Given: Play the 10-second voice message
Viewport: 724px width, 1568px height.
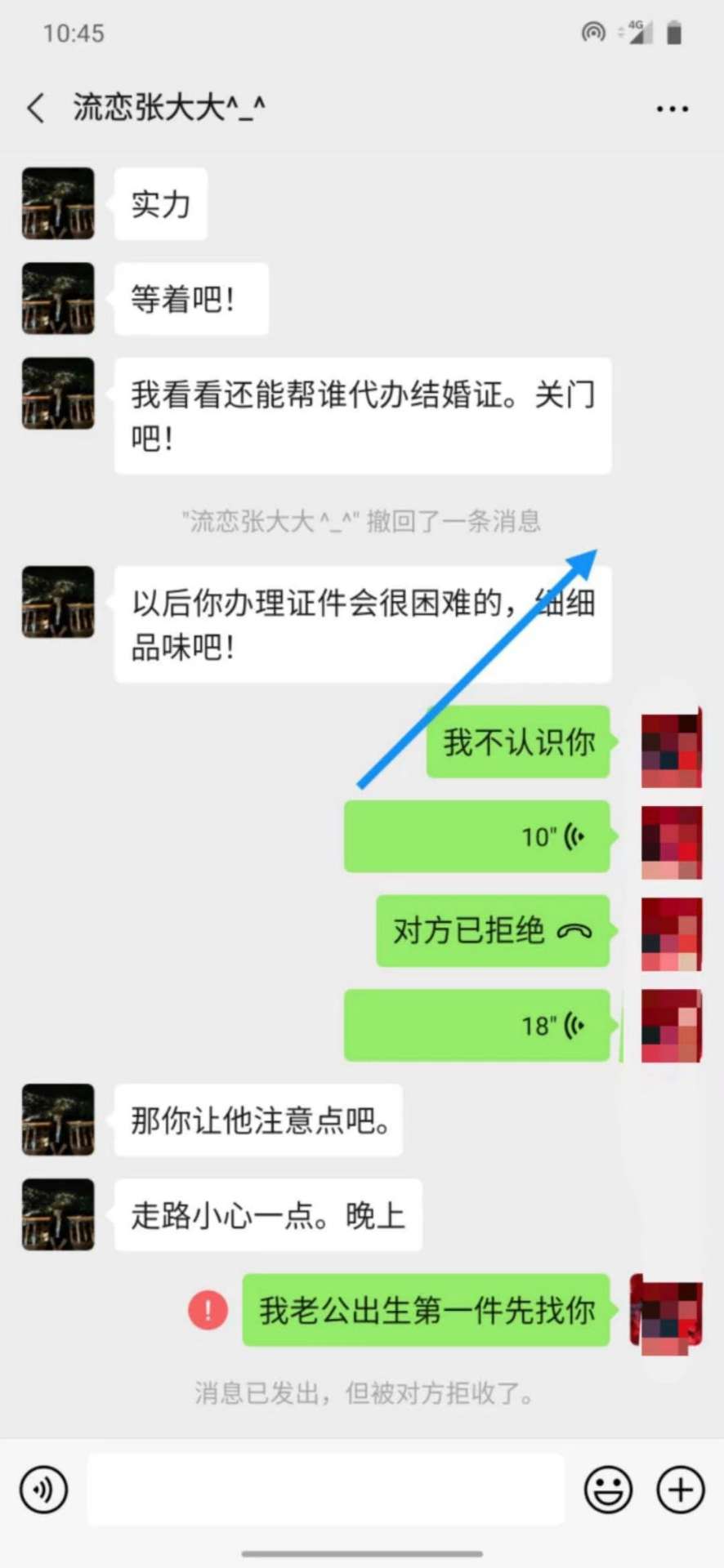Looking at the screenshot, I should click(x=476, y=837).
